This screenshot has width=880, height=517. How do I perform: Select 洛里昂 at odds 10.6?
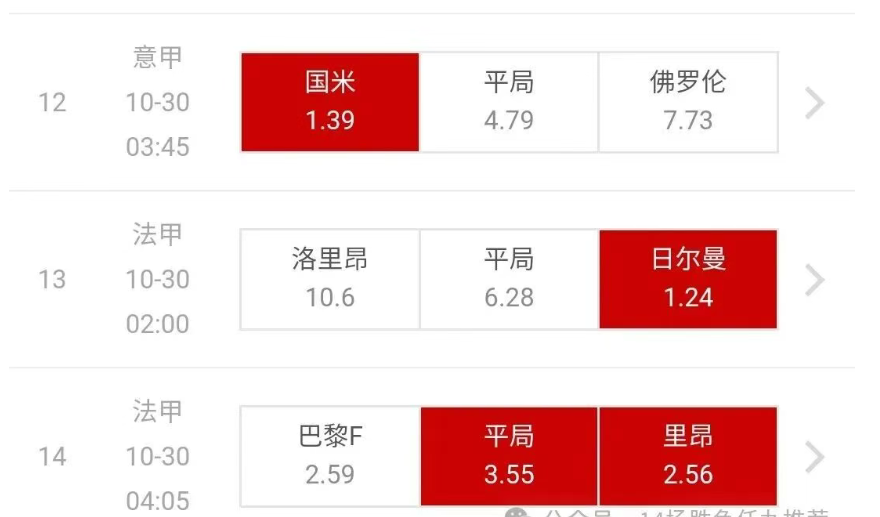click(330, 279)
